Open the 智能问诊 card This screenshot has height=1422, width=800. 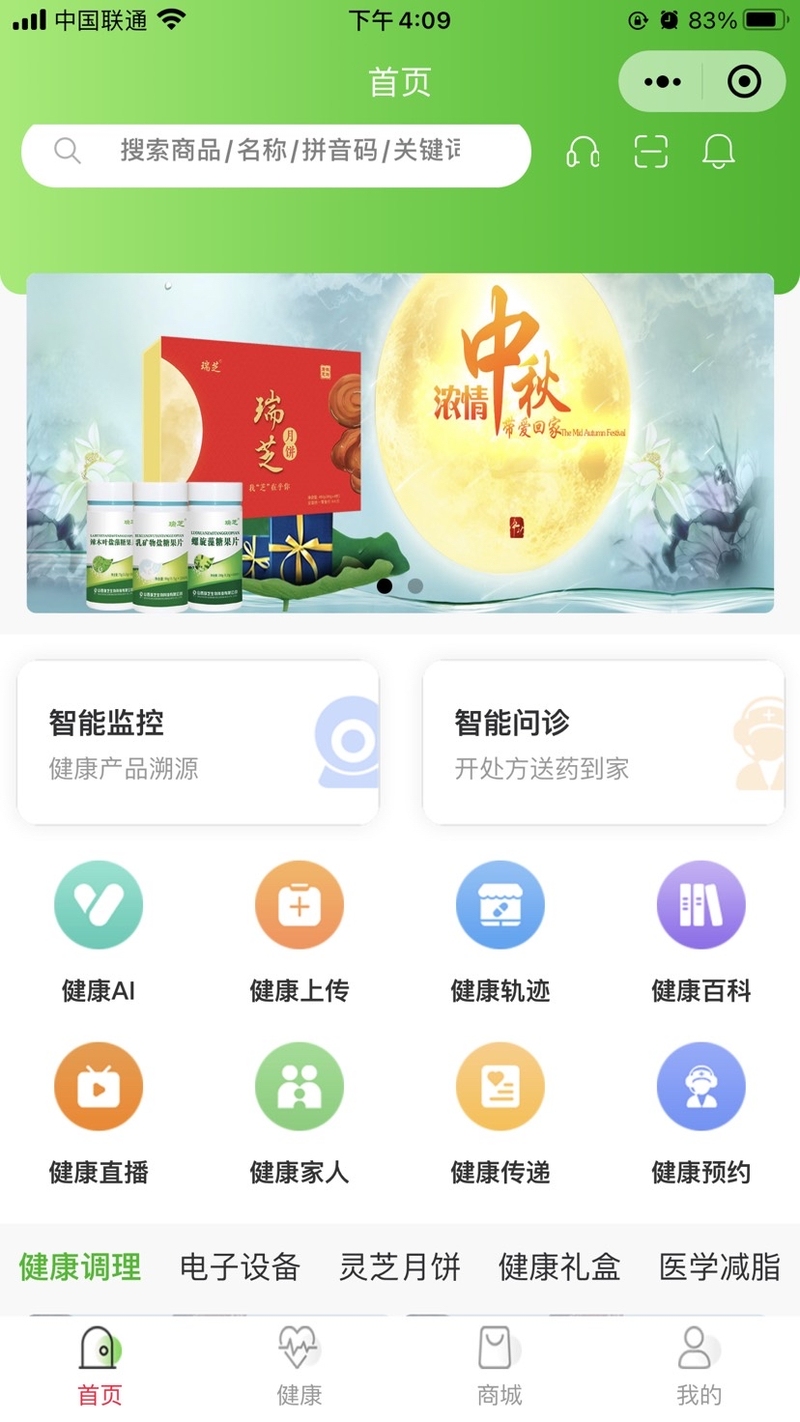coord(603,742)
